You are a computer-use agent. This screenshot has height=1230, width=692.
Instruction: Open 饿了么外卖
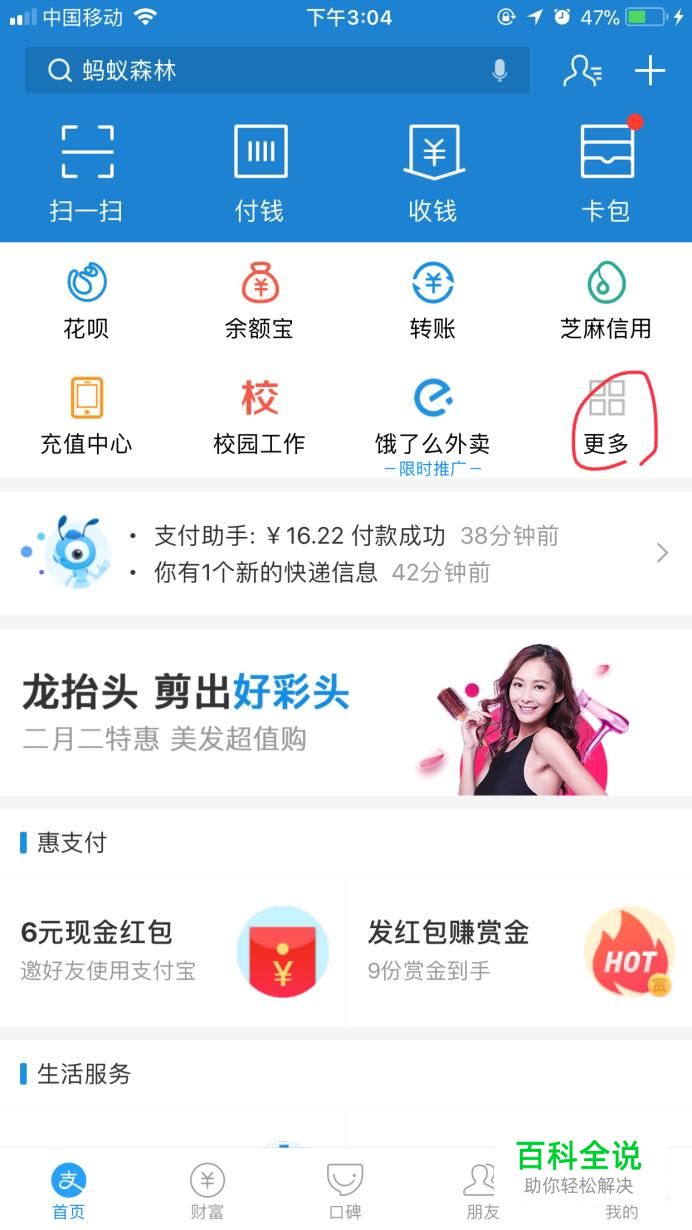click(433, 416)
